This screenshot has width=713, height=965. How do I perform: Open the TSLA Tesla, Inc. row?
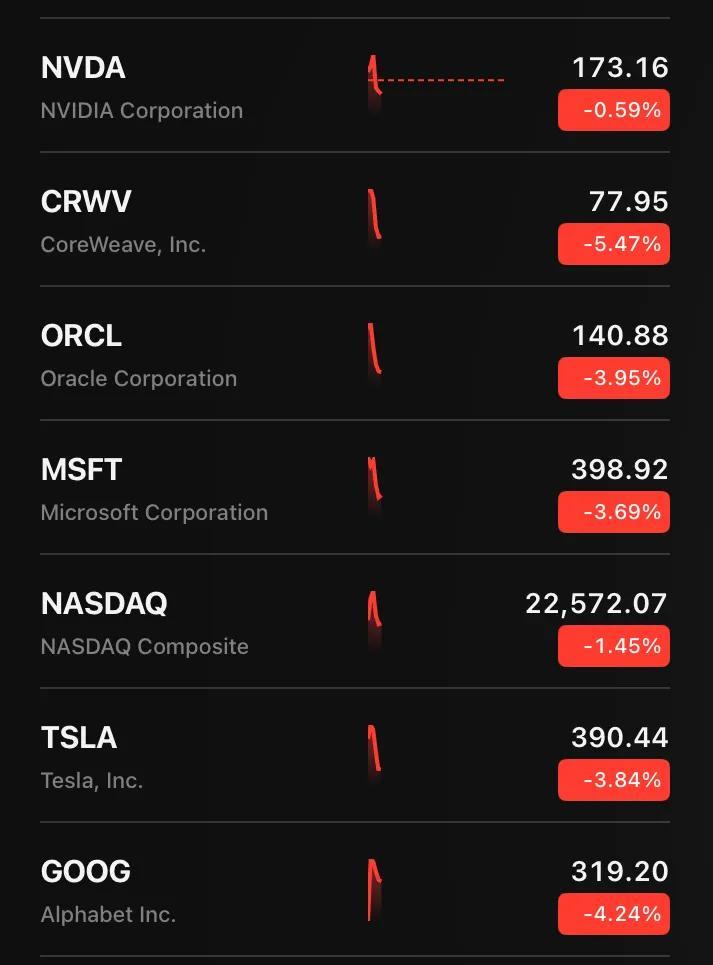point(92,757)
